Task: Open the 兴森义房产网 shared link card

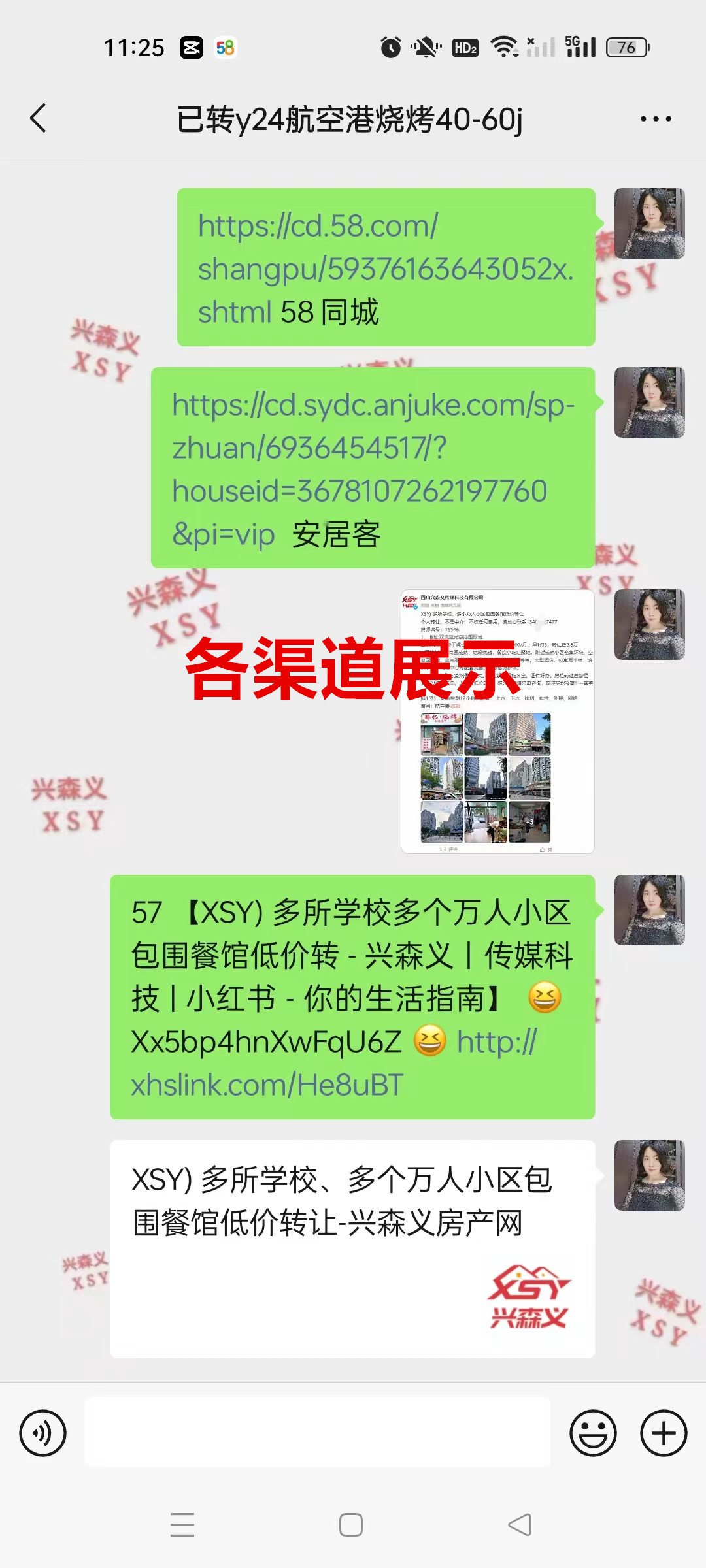Action: [x=352, y=1249]
